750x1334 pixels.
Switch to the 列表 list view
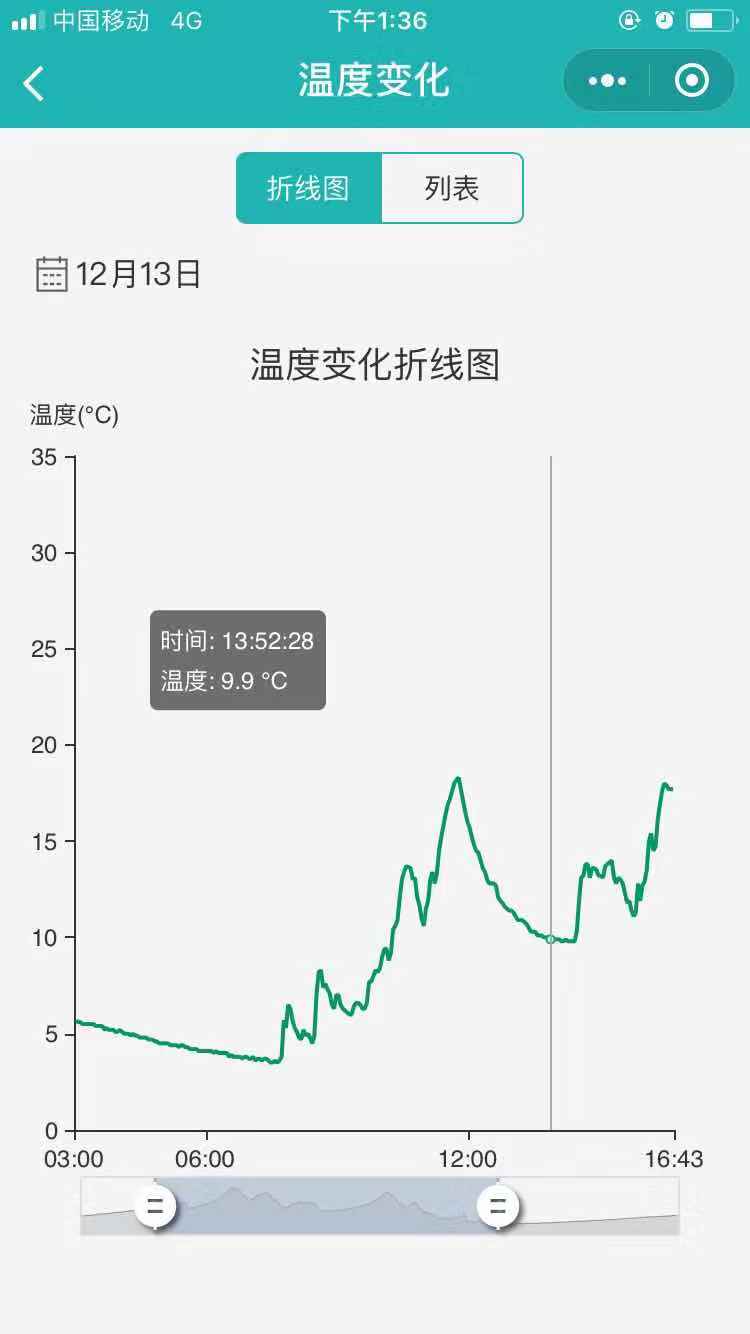click(452, 187)
